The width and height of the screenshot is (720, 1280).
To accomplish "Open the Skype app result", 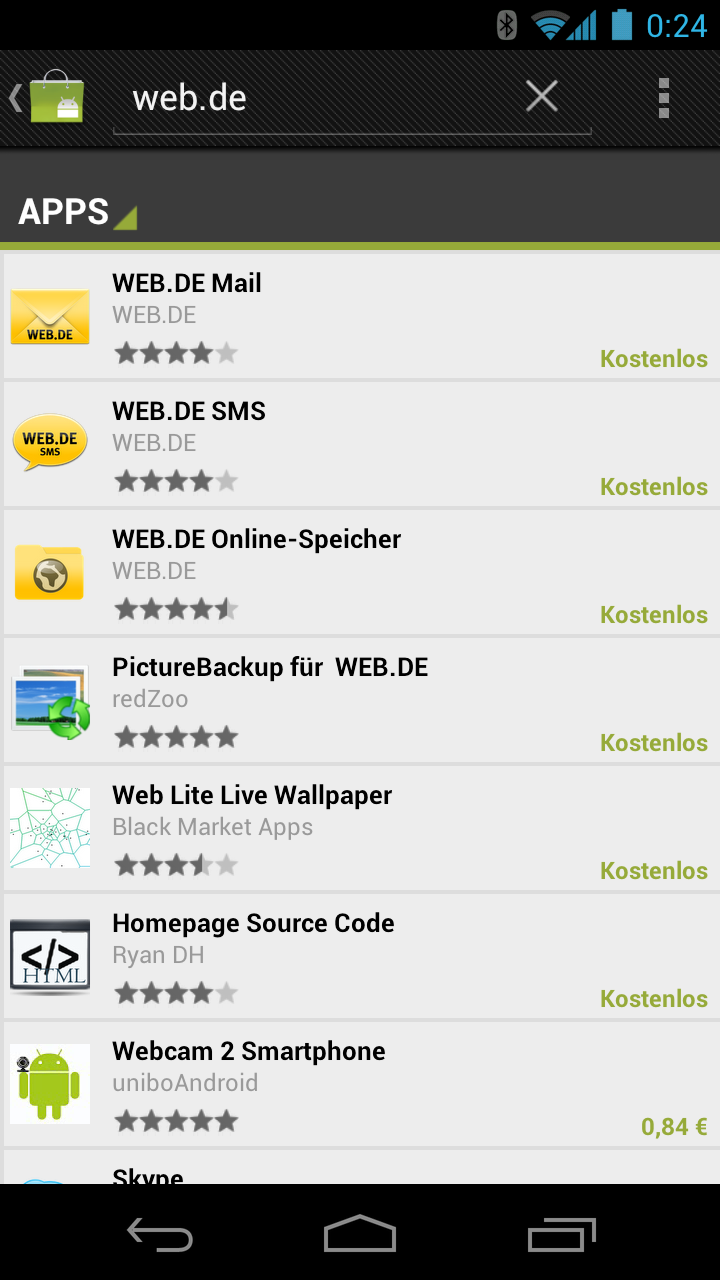I will (x=360, y=1170).
